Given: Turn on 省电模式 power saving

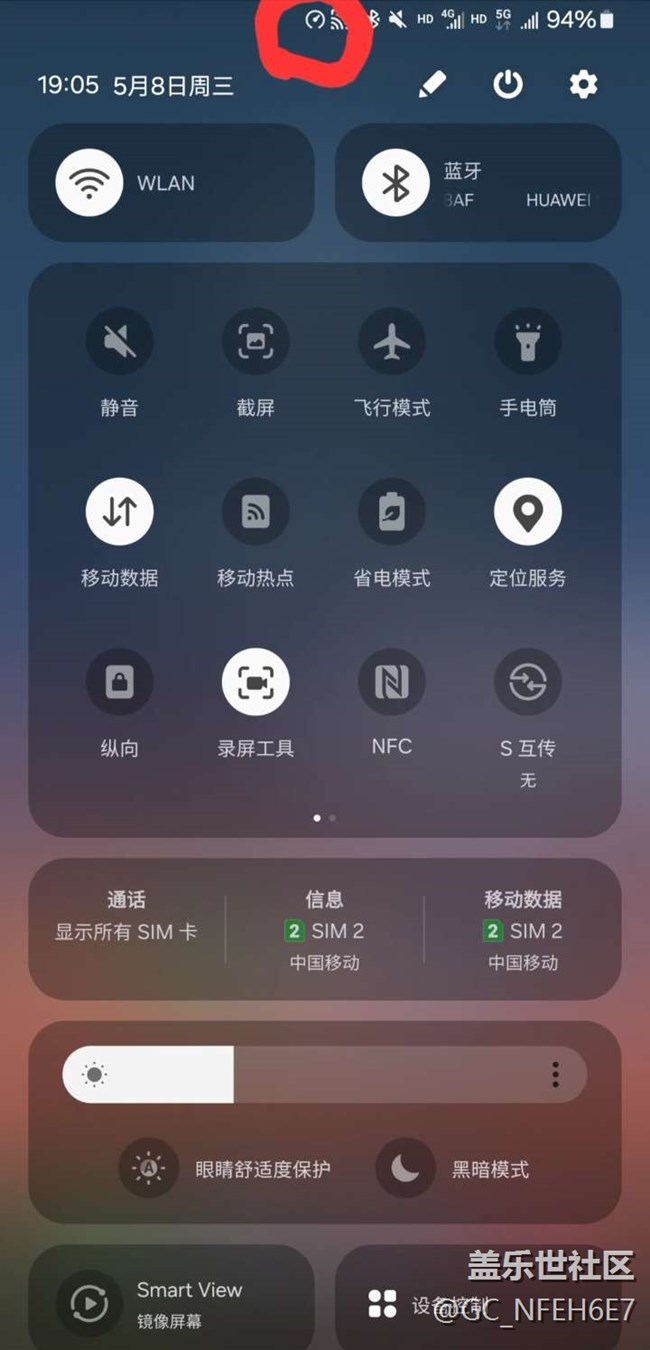Looking at the screenshot, I should coord(392,512).
